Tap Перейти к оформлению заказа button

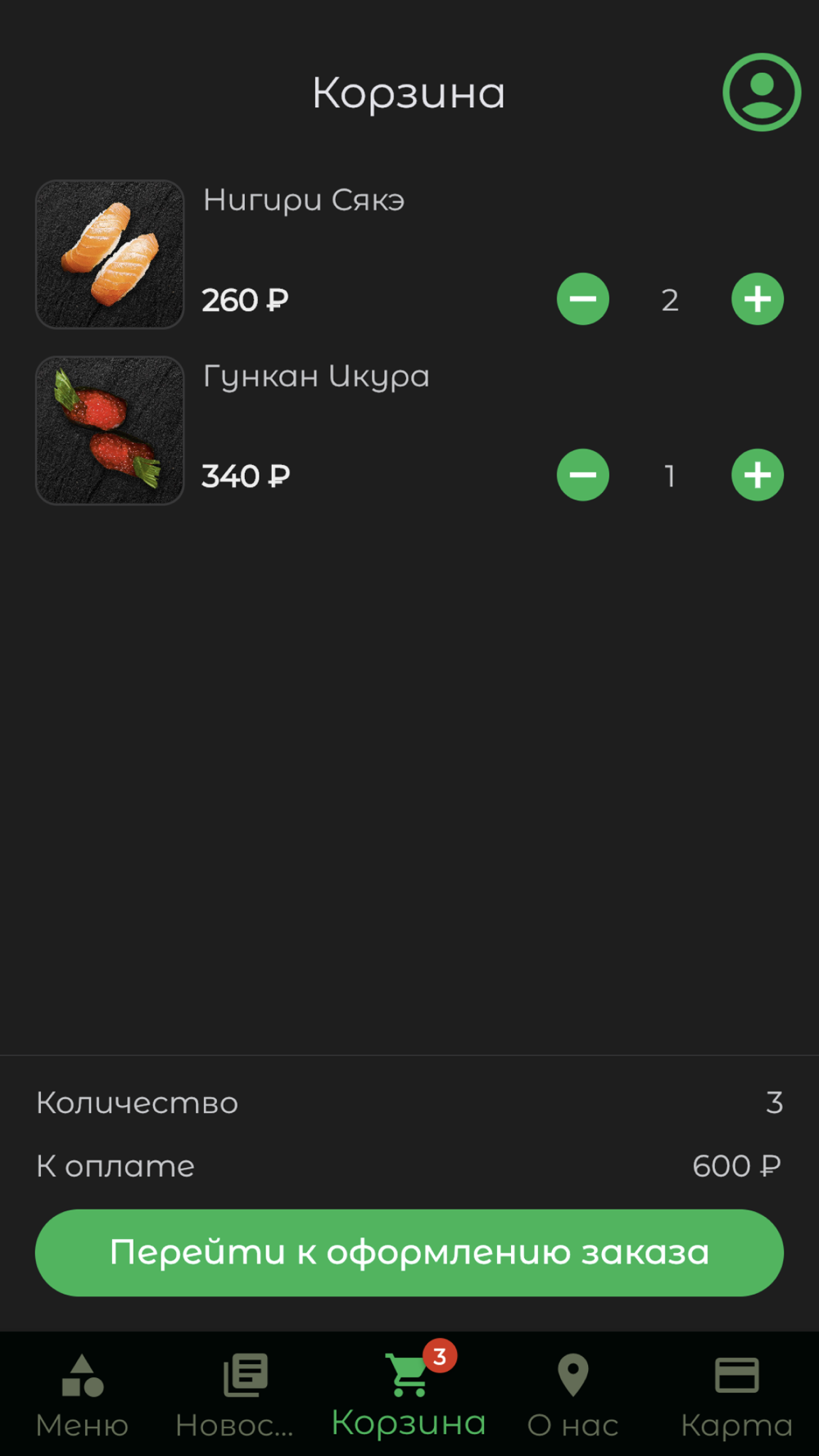point(409,1253)
